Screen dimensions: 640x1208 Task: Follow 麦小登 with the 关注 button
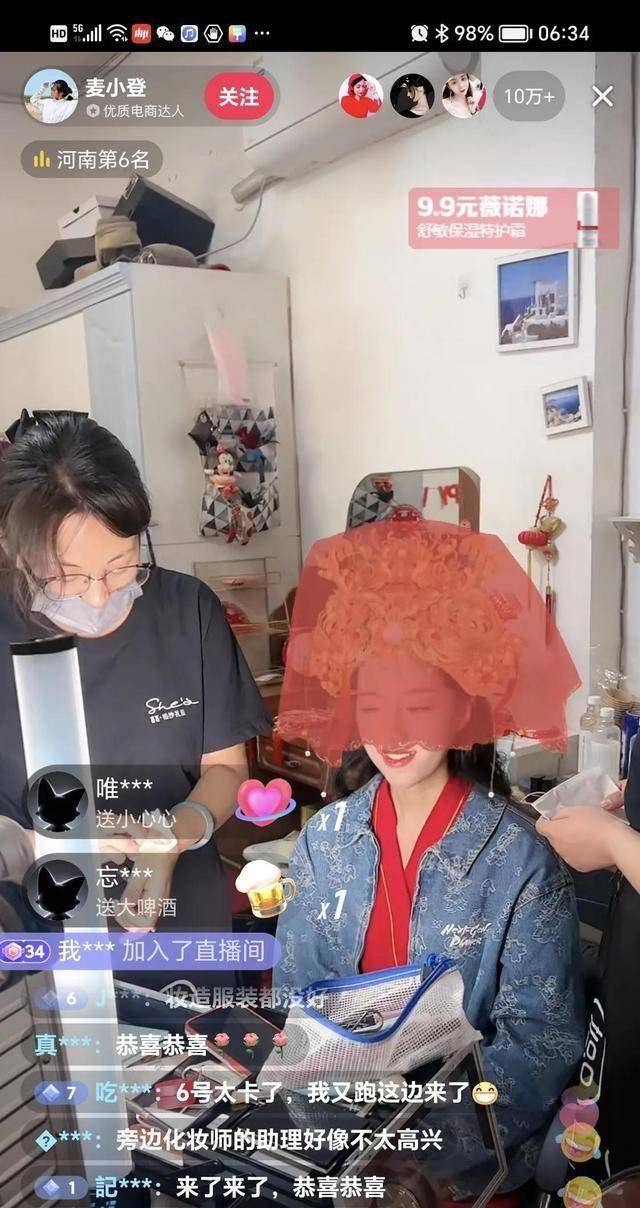pyautogui.click(x=238, y=96)
